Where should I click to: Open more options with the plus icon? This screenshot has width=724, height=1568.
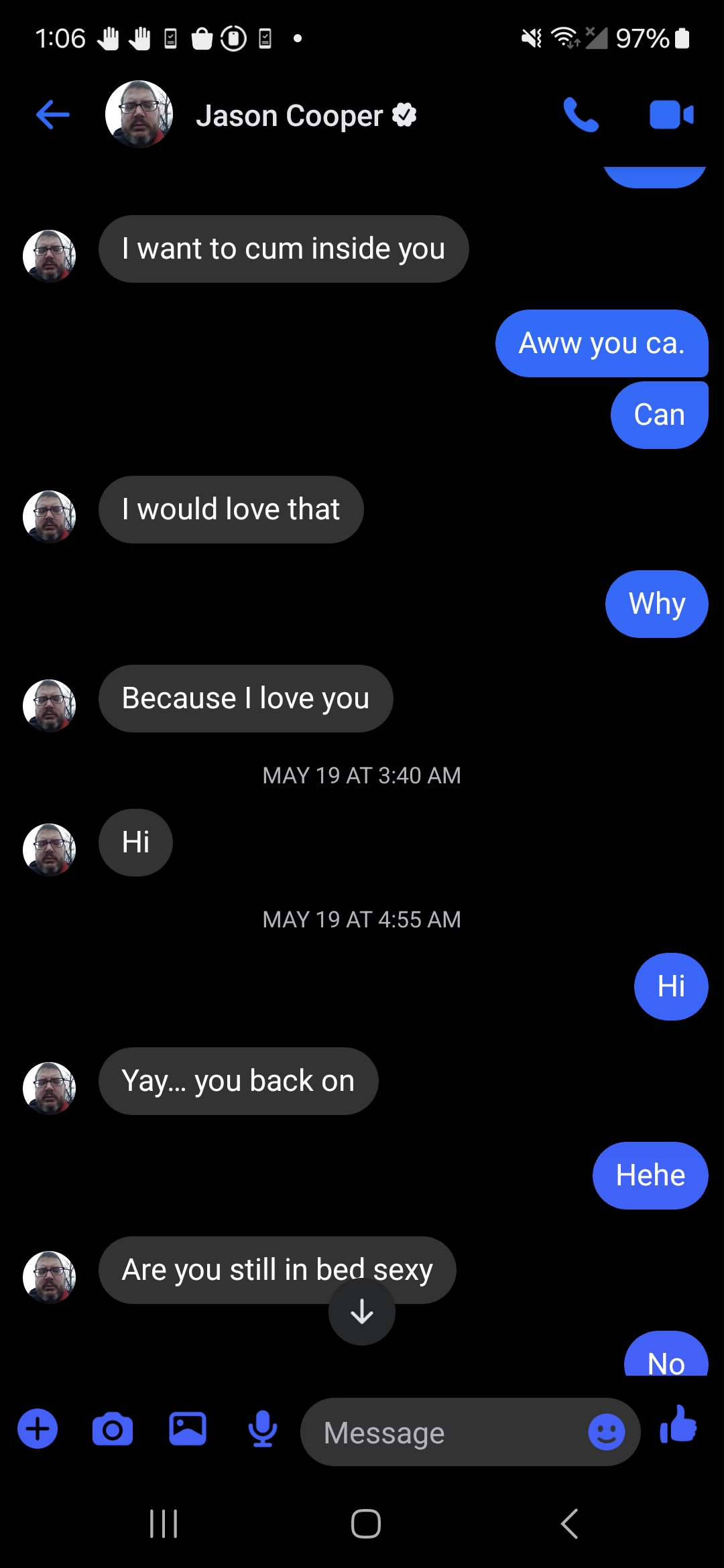click(x=38, y=1429)
